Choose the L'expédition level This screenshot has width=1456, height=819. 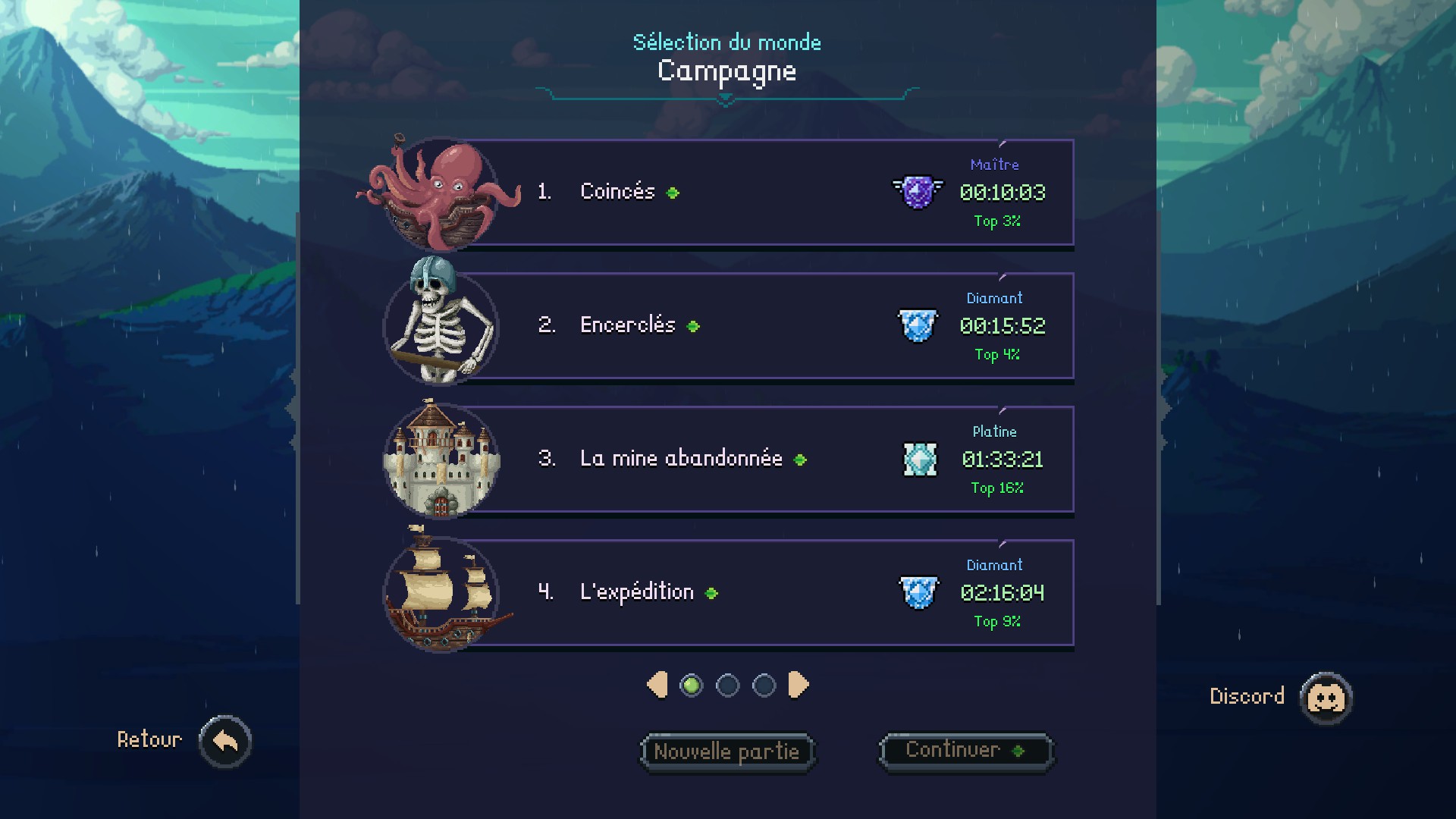728,593
